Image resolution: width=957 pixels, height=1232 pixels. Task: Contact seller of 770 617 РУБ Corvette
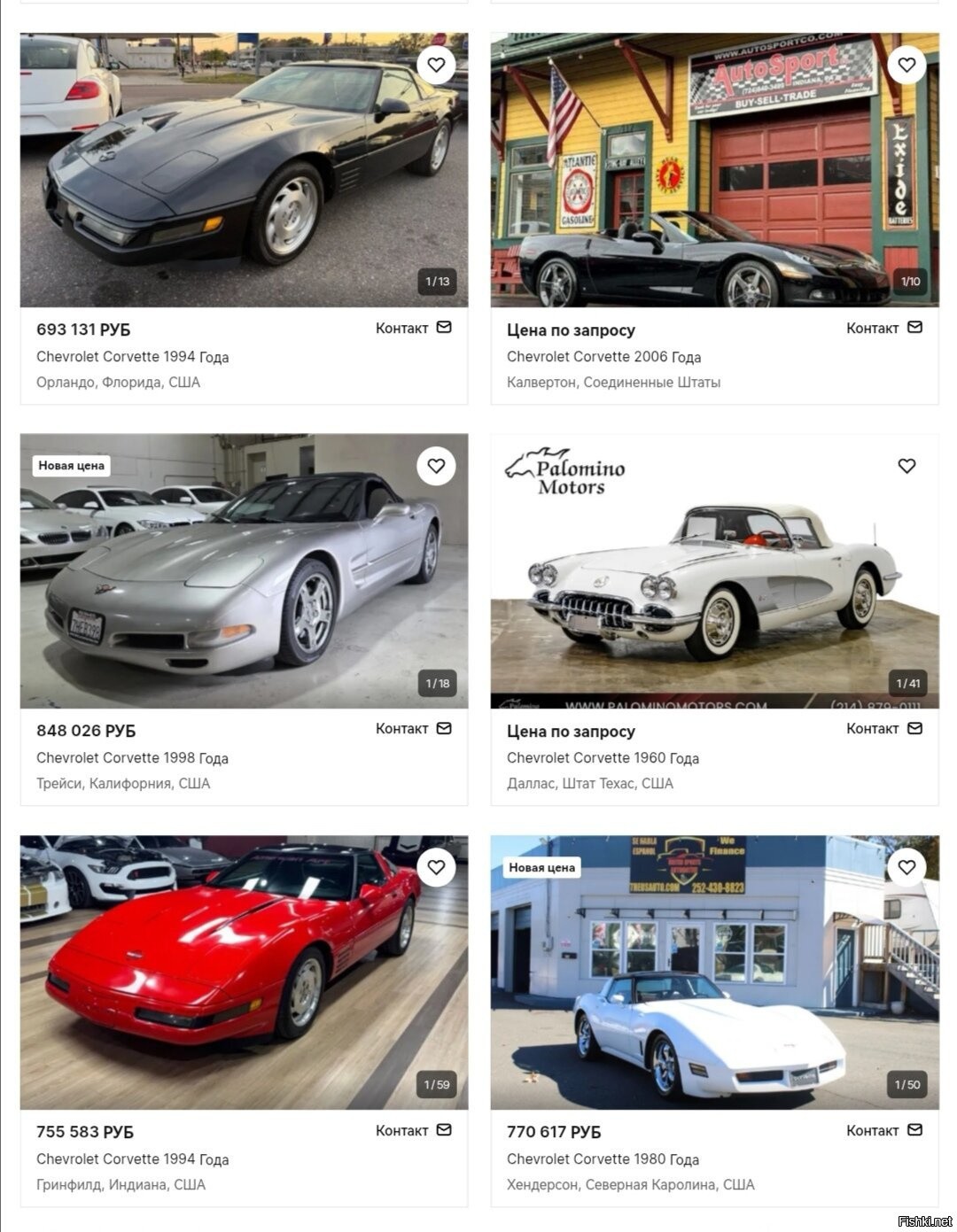tap(883, 1130)
